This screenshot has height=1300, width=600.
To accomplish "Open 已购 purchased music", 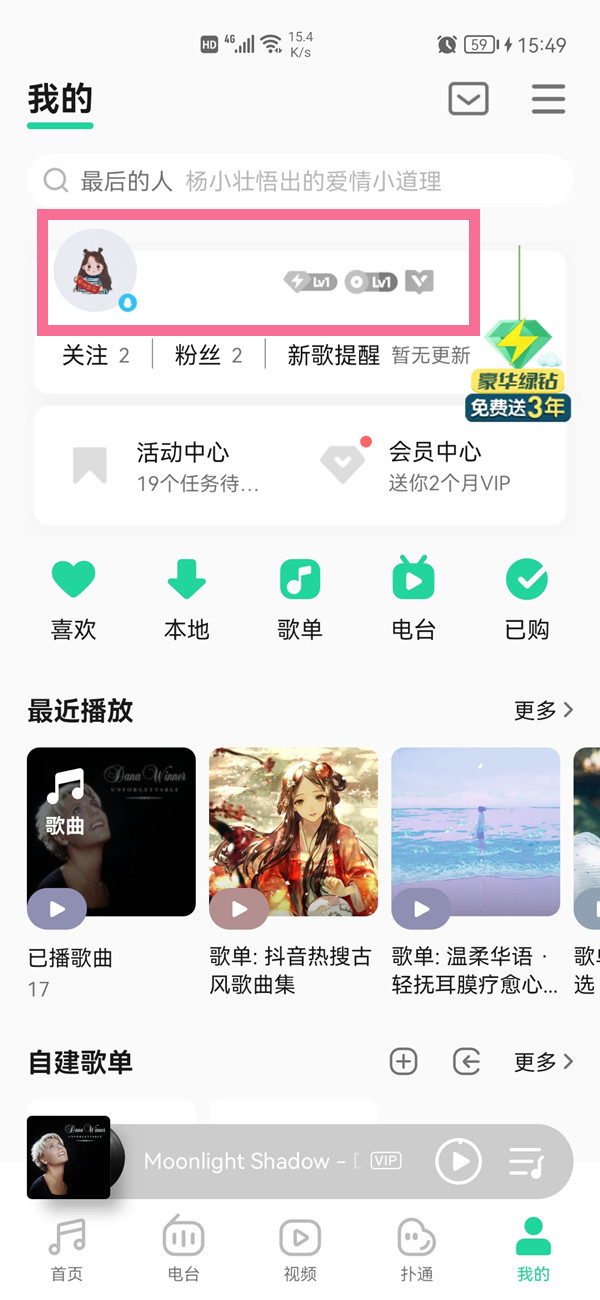I will click(526, 598).
